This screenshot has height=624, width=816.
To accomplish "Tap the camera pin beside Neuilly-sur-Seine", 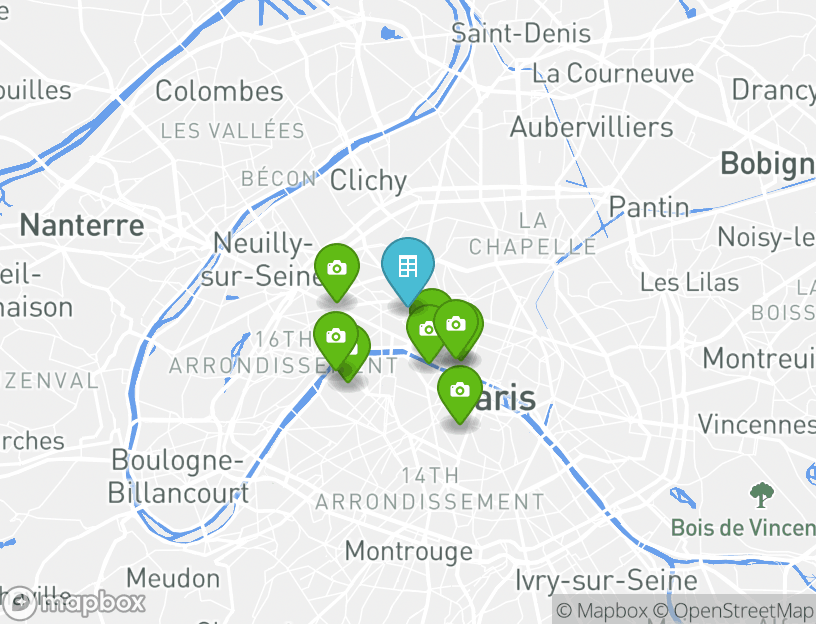I will pos(337,268).
